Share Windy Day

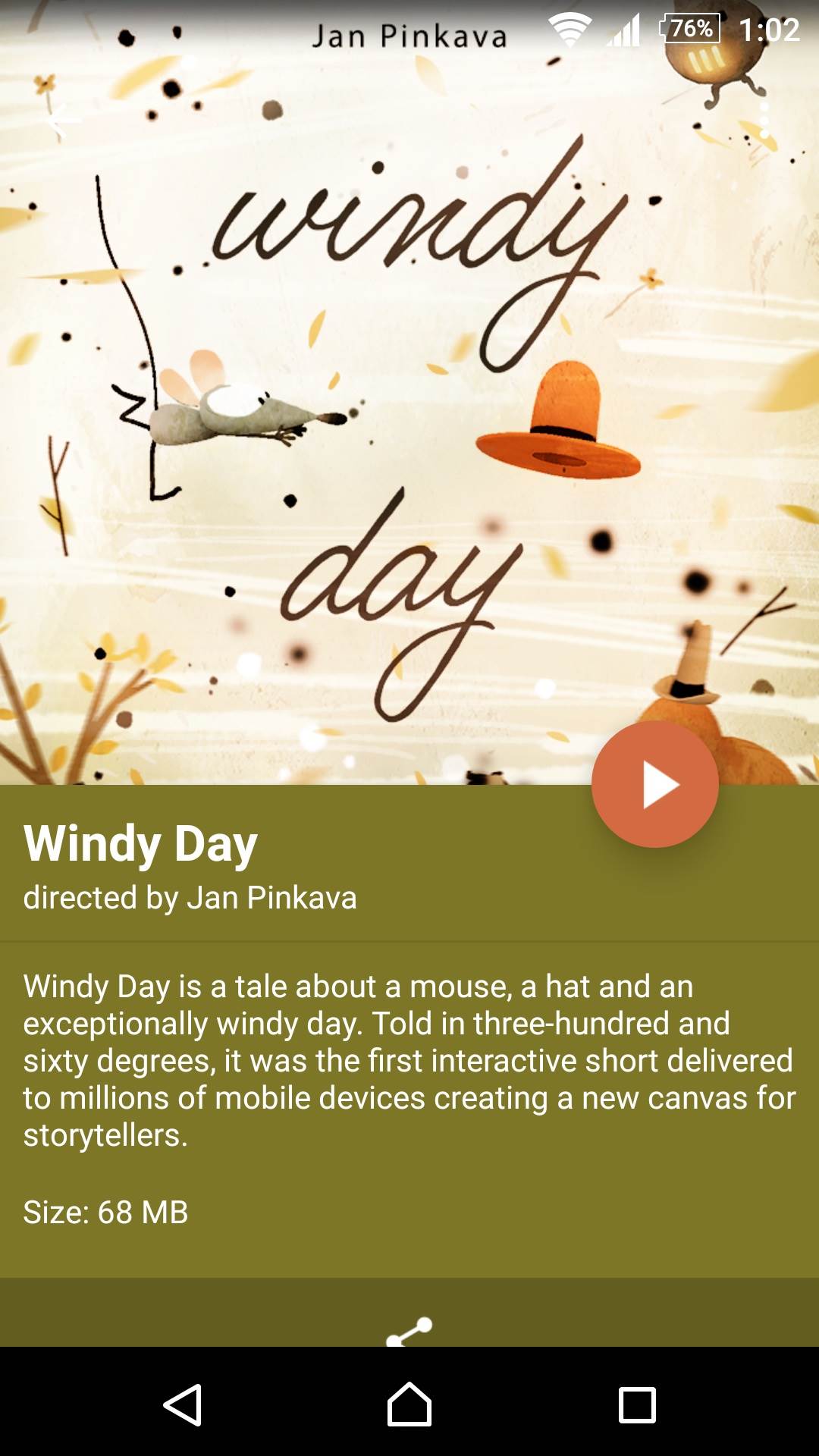(x=409, y=1330)
